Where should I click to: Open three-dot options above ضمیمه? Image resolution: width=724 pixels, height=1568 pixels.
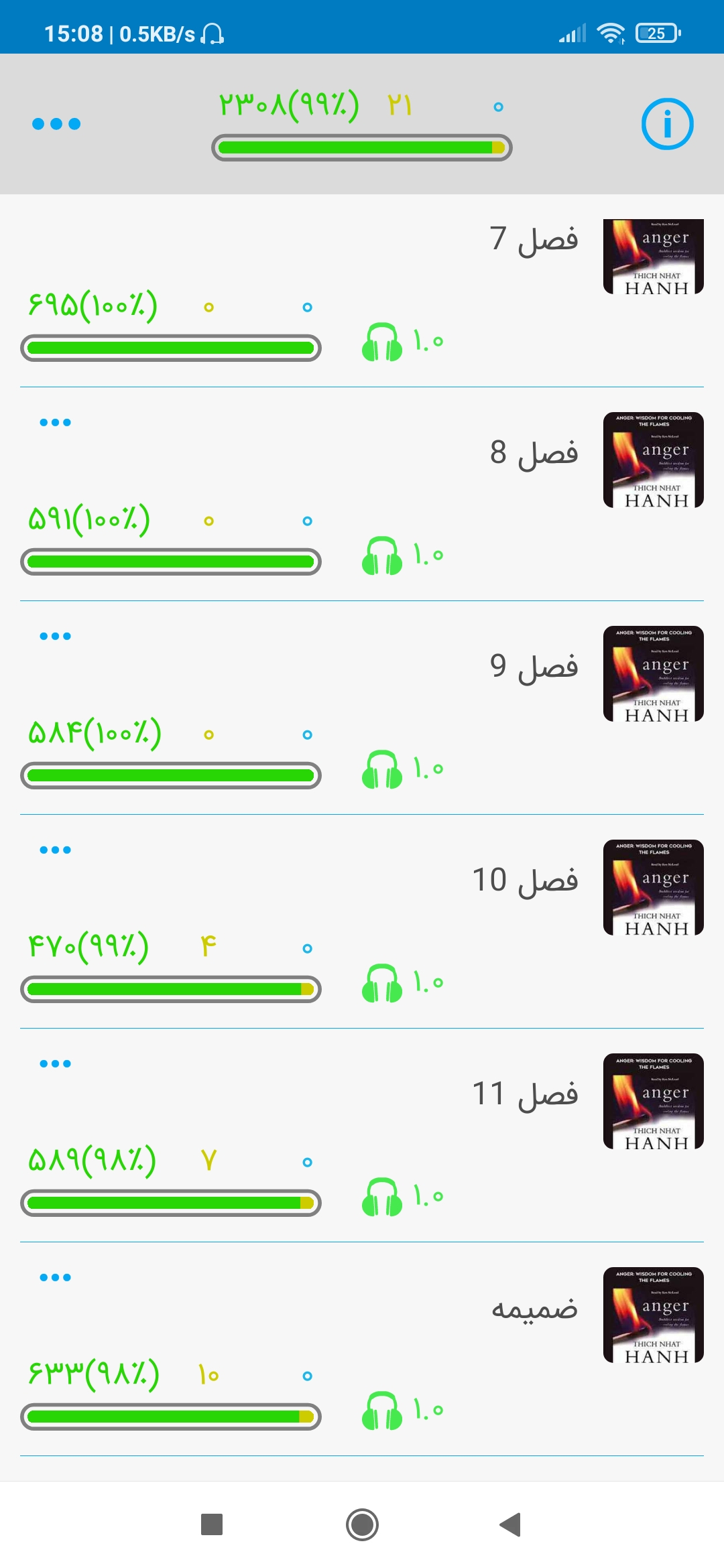(55, 1277)
